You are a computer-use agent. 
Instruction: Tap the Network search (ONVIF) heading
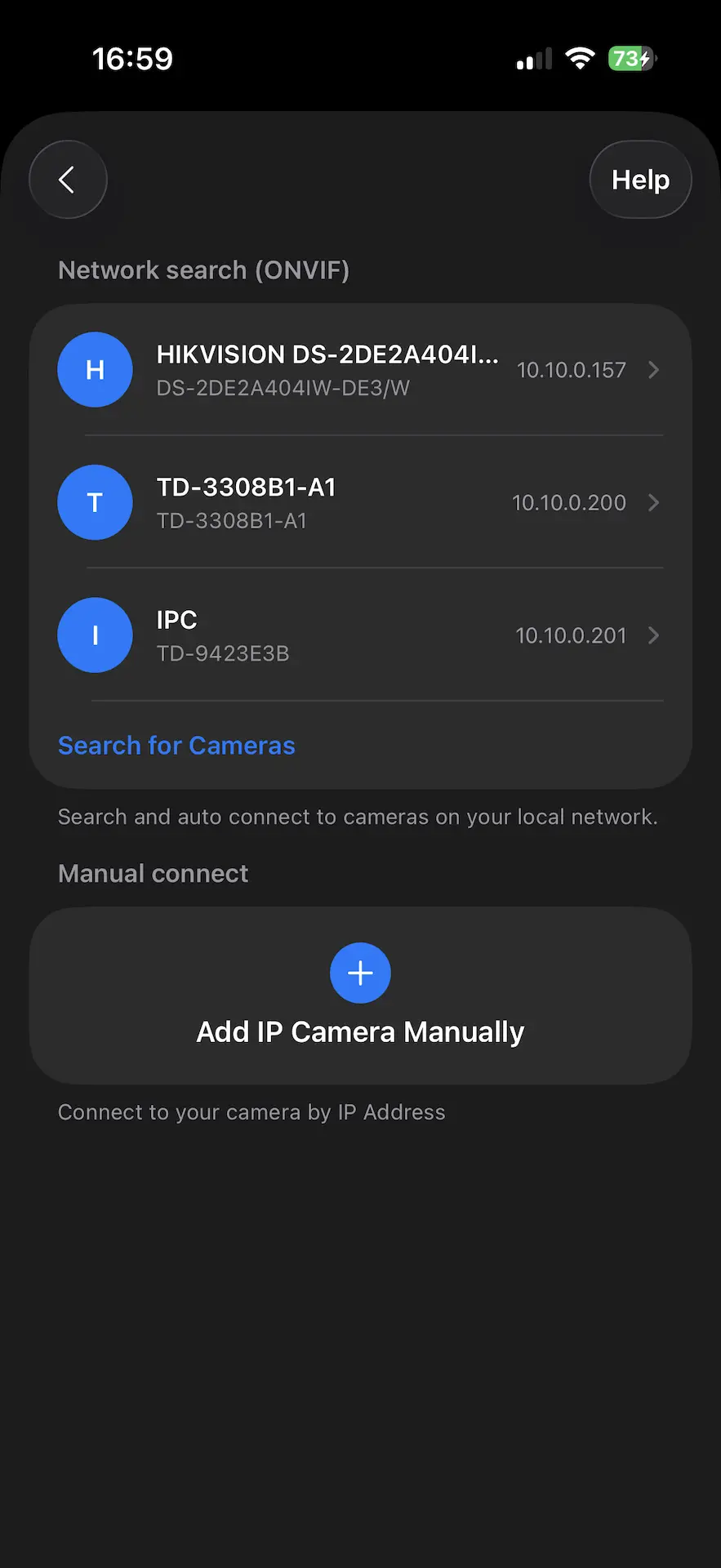[203, 269]
